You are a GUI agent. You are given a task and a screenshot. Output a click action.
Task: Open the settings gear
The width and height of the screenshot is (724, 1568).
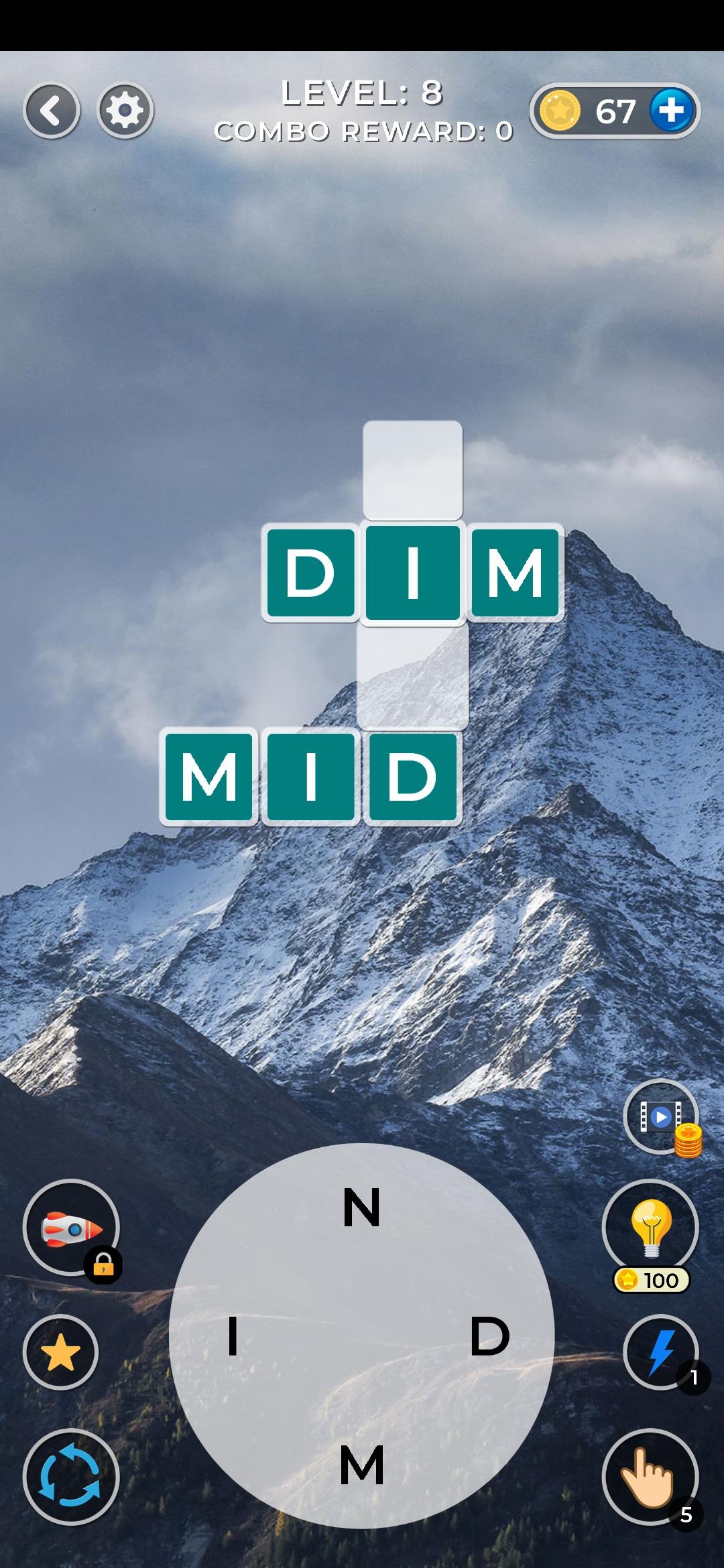pyautogui.click(x=125, y=111)
